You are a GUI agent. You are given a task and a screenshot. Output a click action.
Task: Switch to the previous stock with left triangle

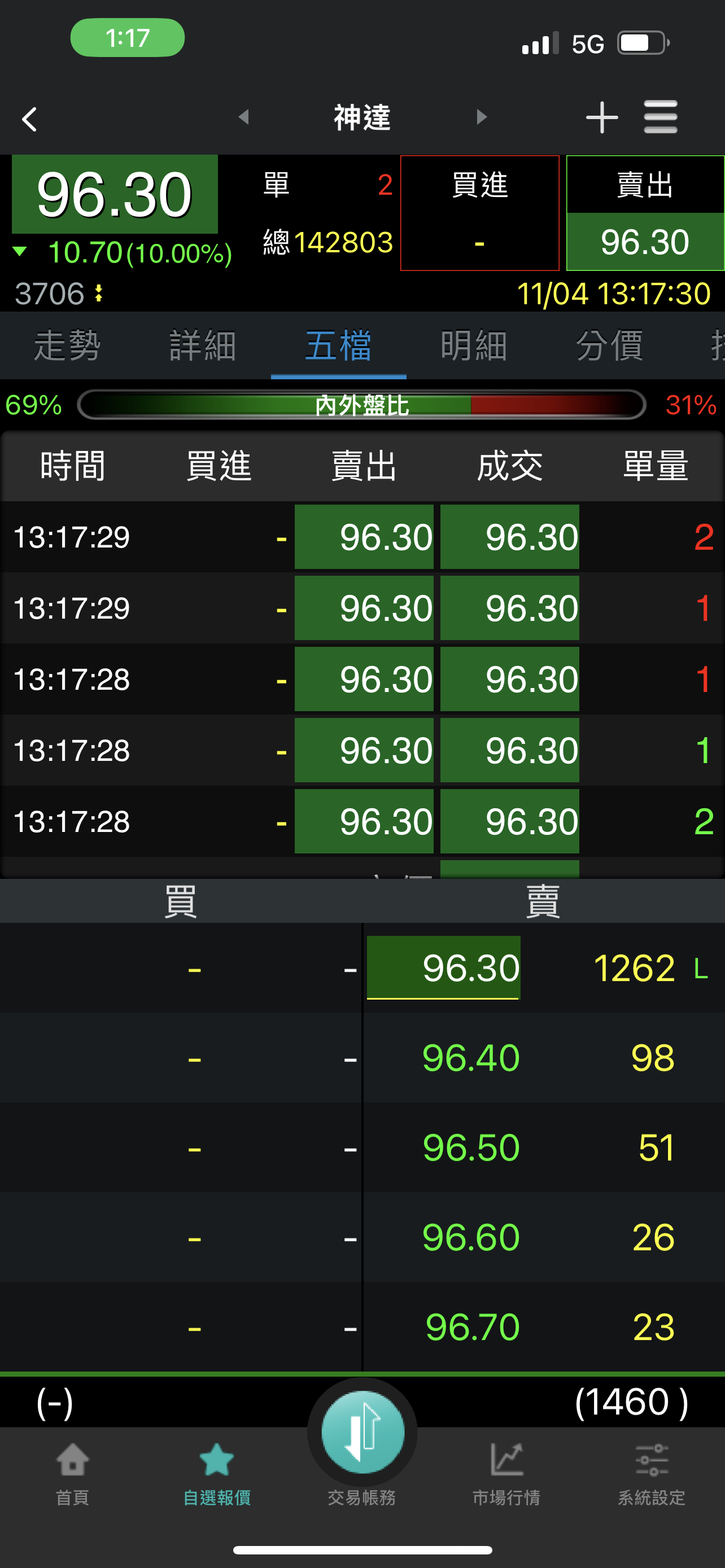point(244,116)
